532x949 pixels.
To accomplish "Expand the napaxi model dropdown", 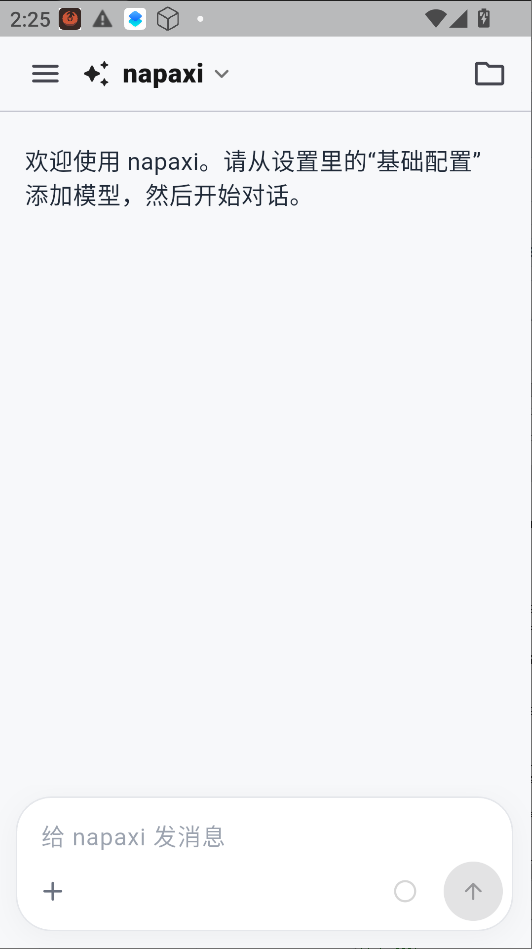I will click(156, 74).
